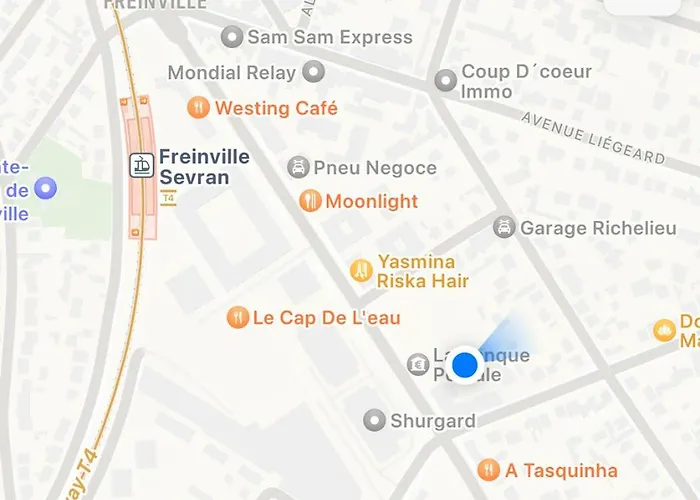
Task: Tap the Coup D'coeur Immo marker
Action: 445,81
